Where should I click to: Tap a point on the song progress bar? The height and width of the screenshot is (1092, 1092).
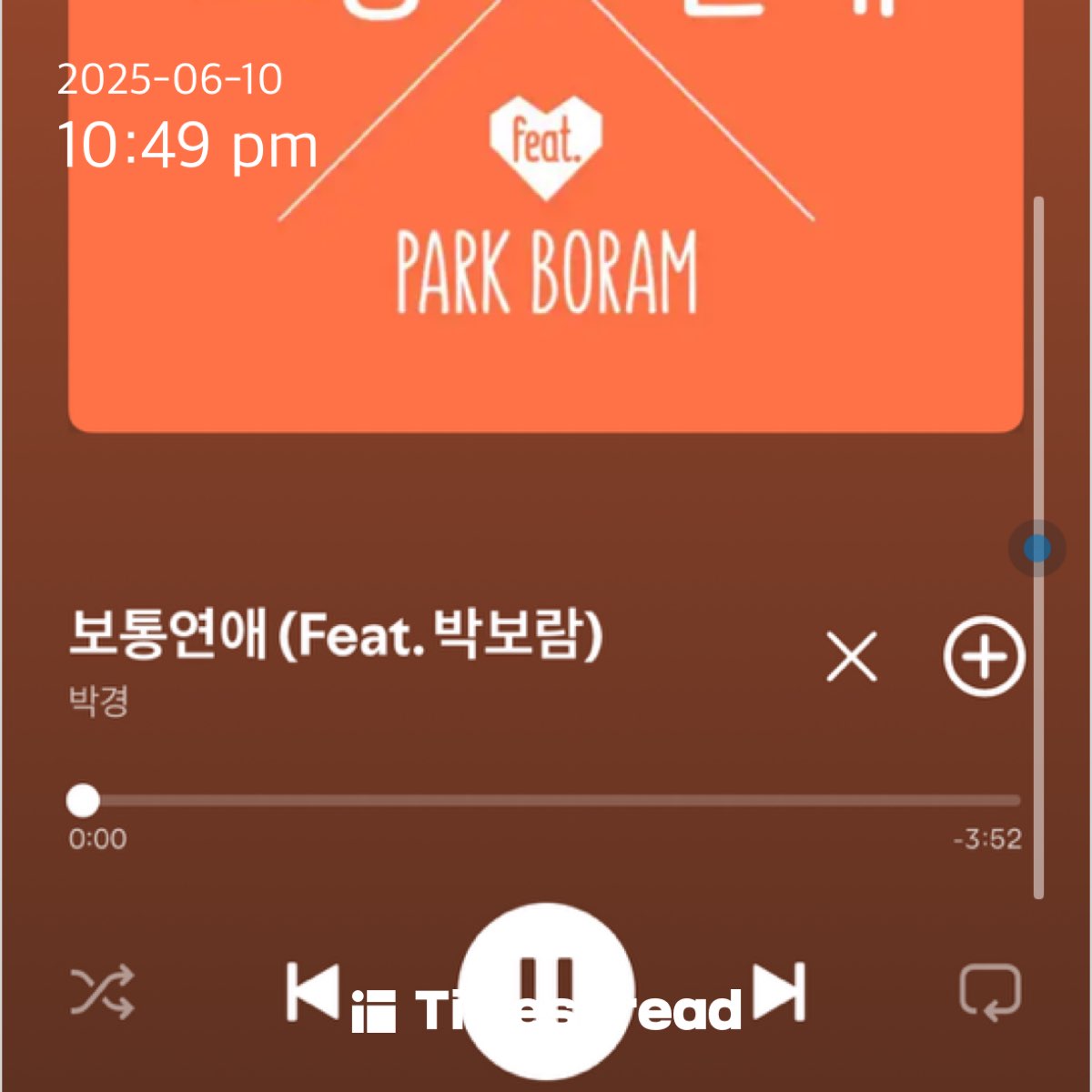click(546, 801)
